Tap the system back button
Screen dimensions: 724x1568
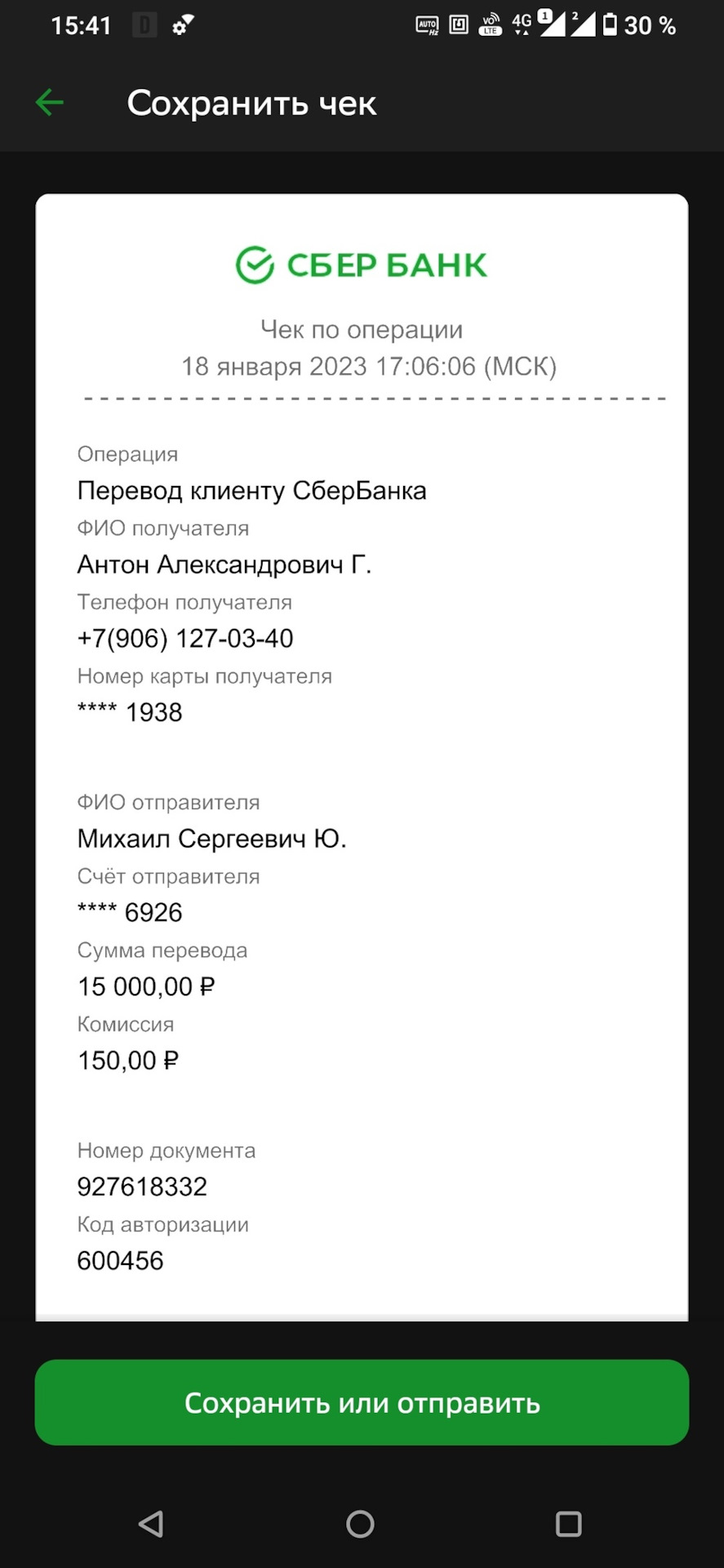152,1524
